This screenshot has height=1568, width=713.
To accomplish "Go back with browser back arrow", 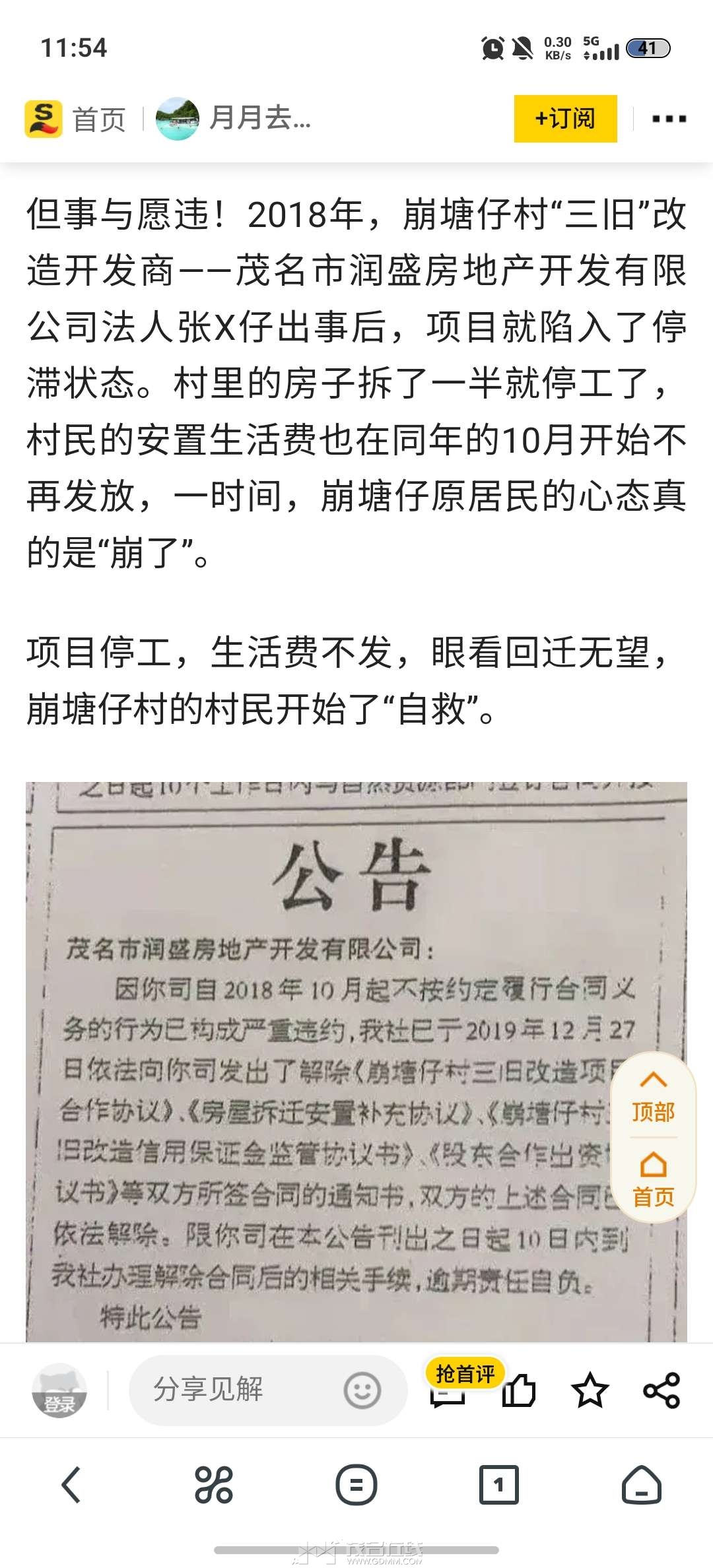I will click(71, 1486).
